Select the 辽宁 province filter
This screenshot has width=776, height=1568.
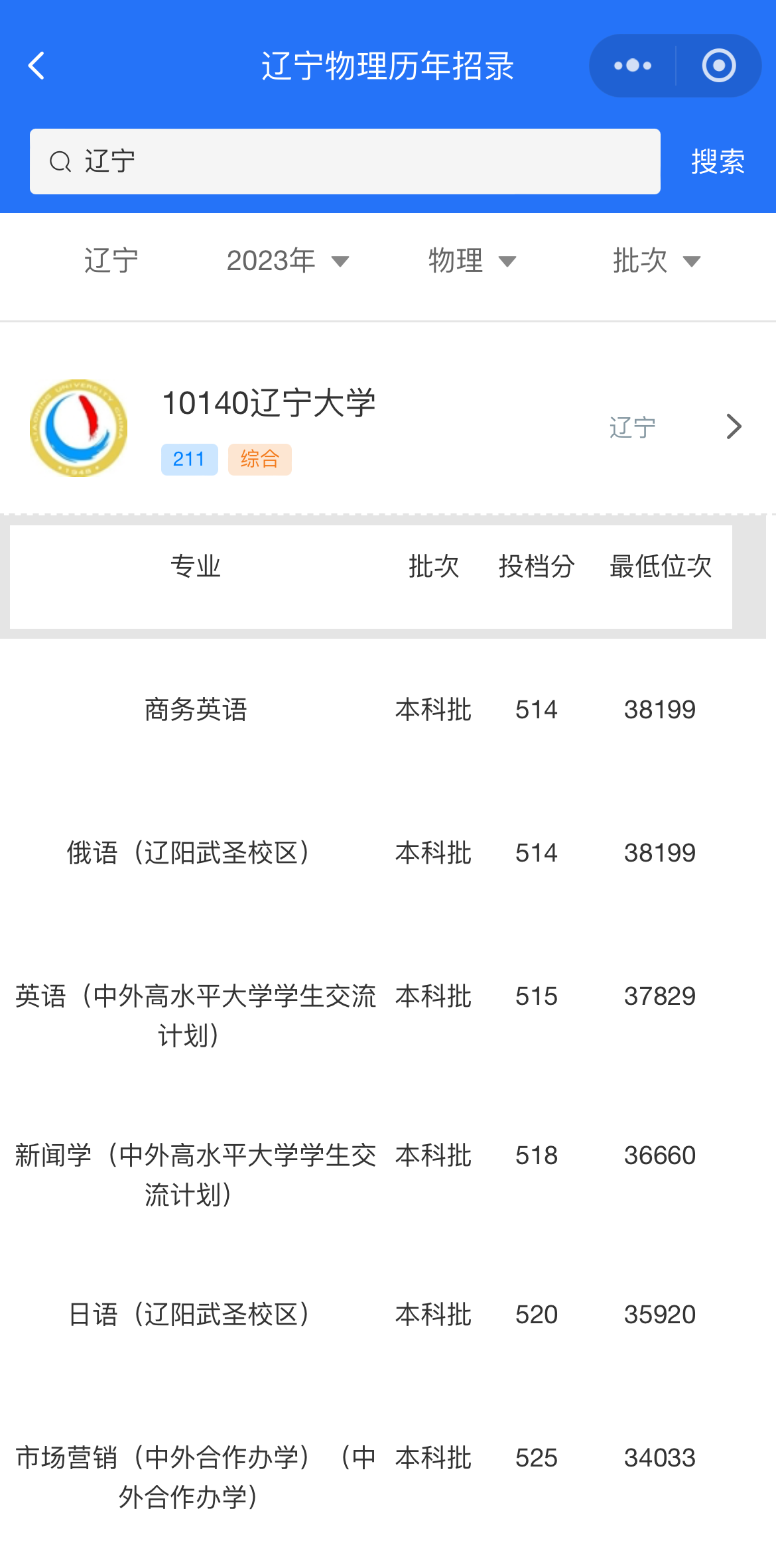click(x=111, y=261)
